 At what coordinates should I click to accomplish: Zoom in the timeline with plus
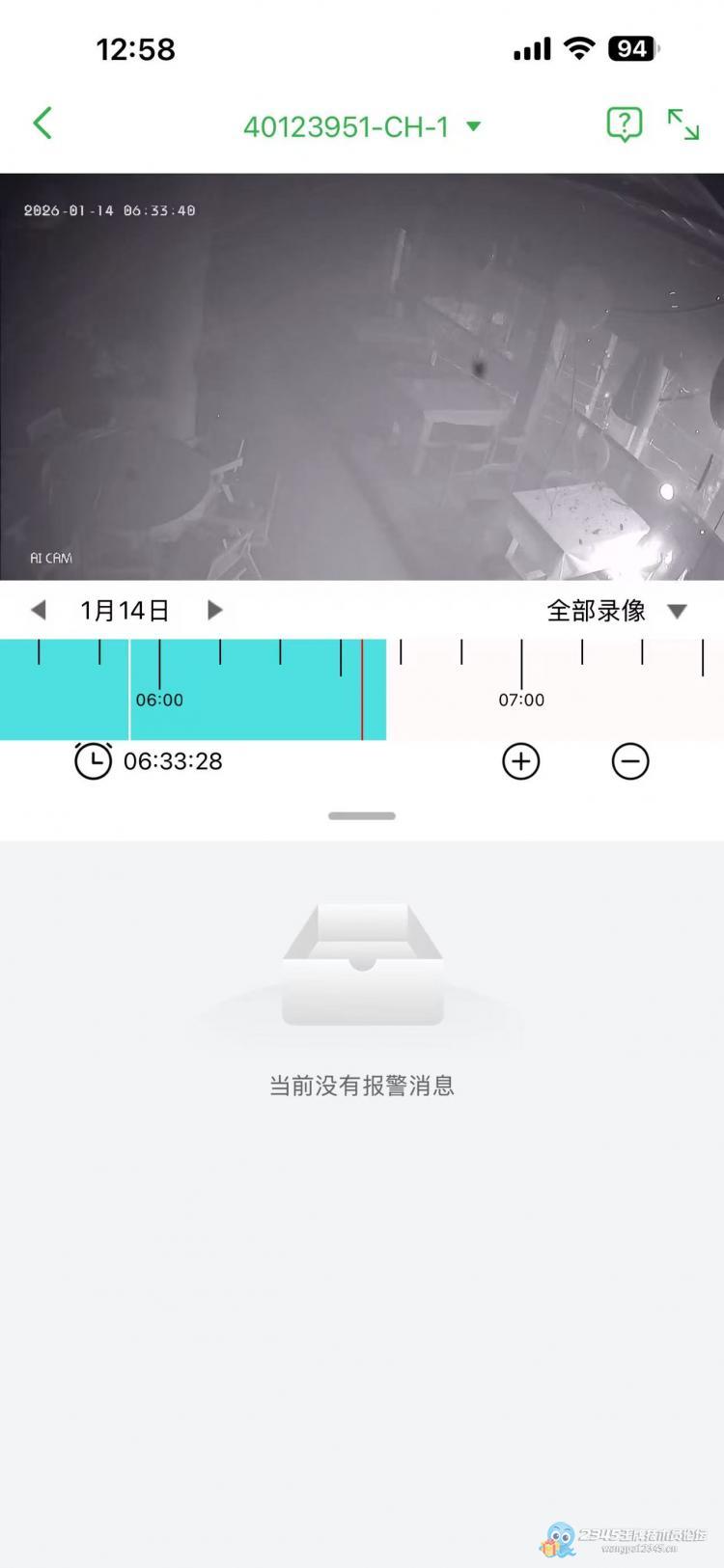pyautogui.click(x=520, y=761)
